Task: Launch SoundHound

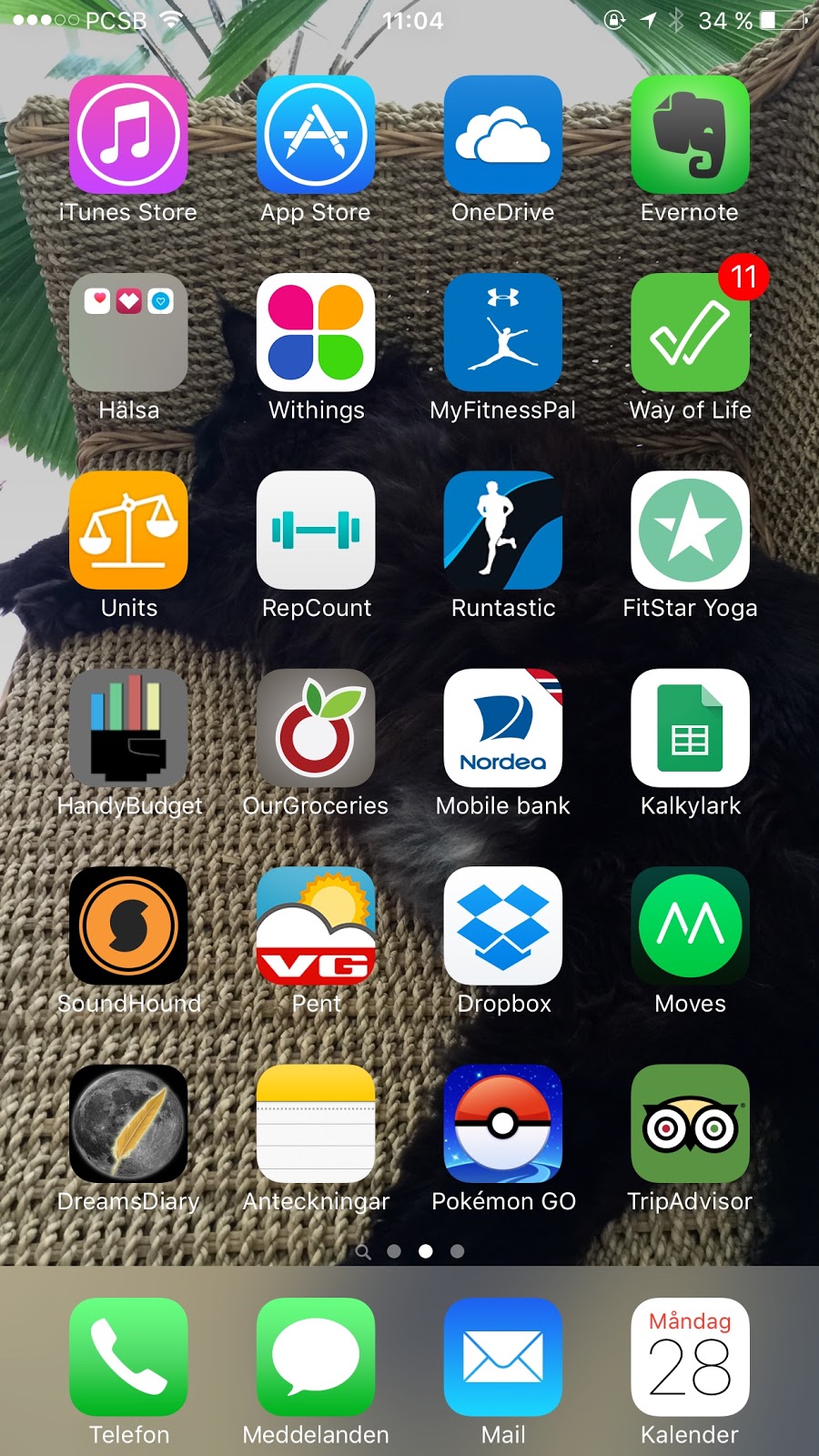Action: point(128,925)
